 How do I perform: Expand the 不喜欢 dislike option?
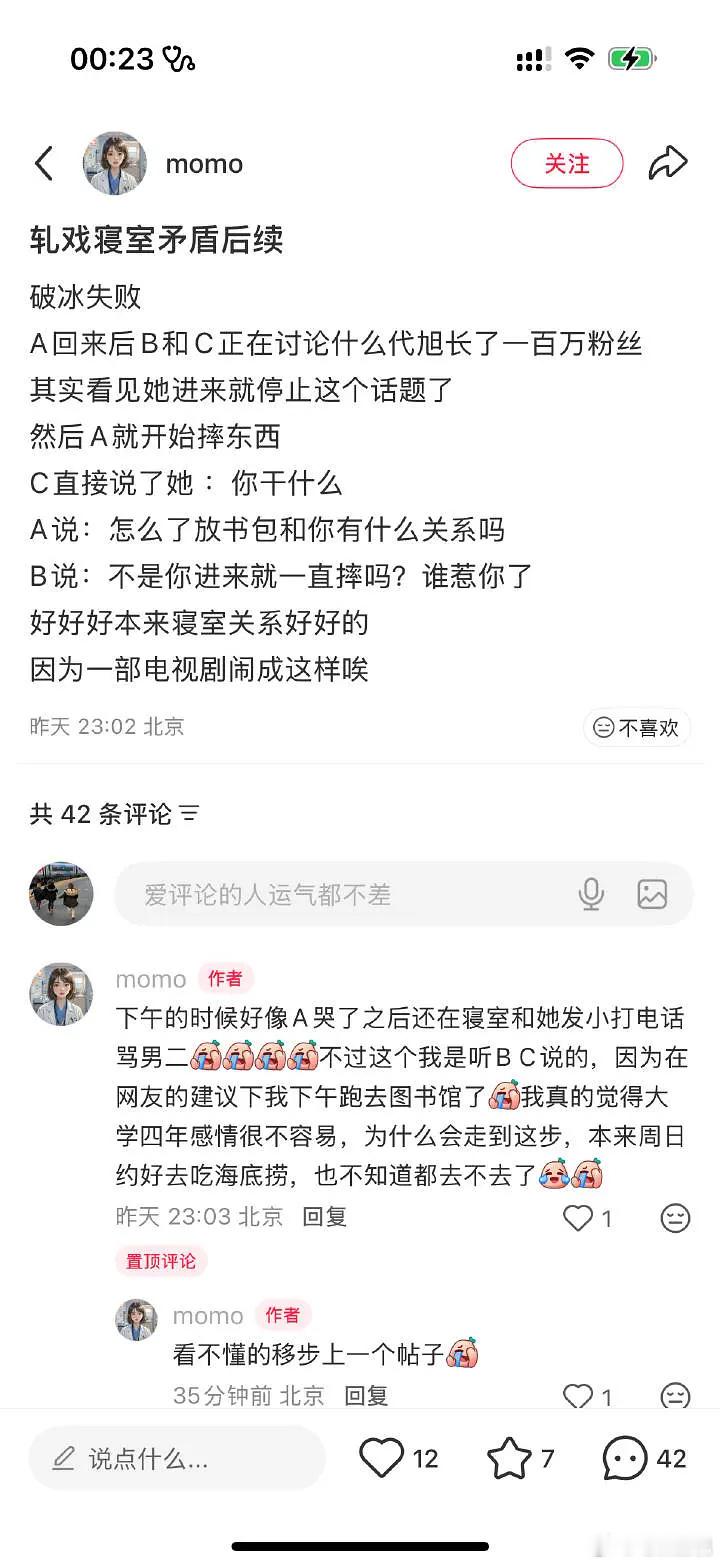pos(637,728)
